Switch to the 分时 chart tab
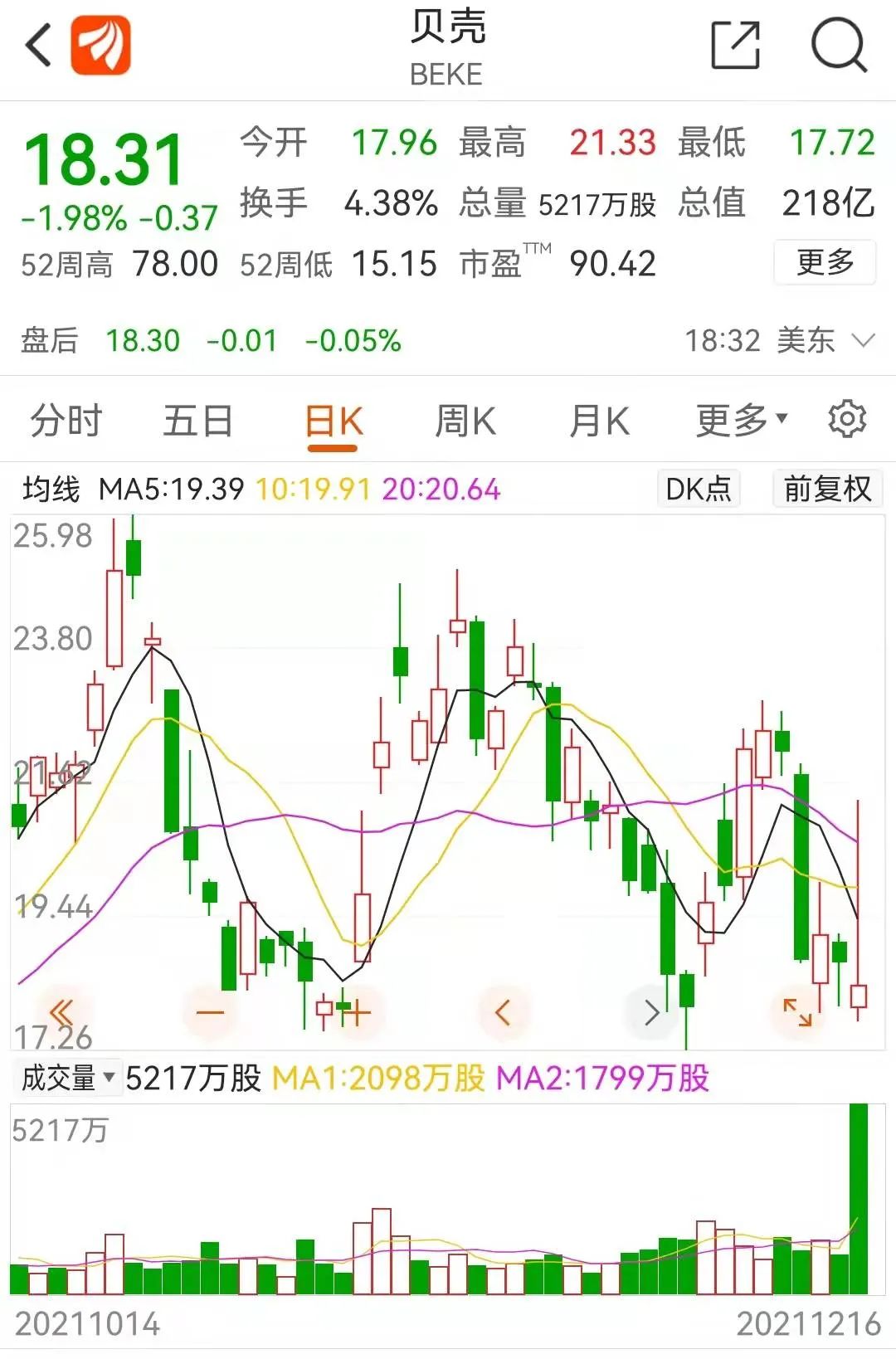Image resolution: width=896 pixels, height=1359 pixels. tap(66, 421)
